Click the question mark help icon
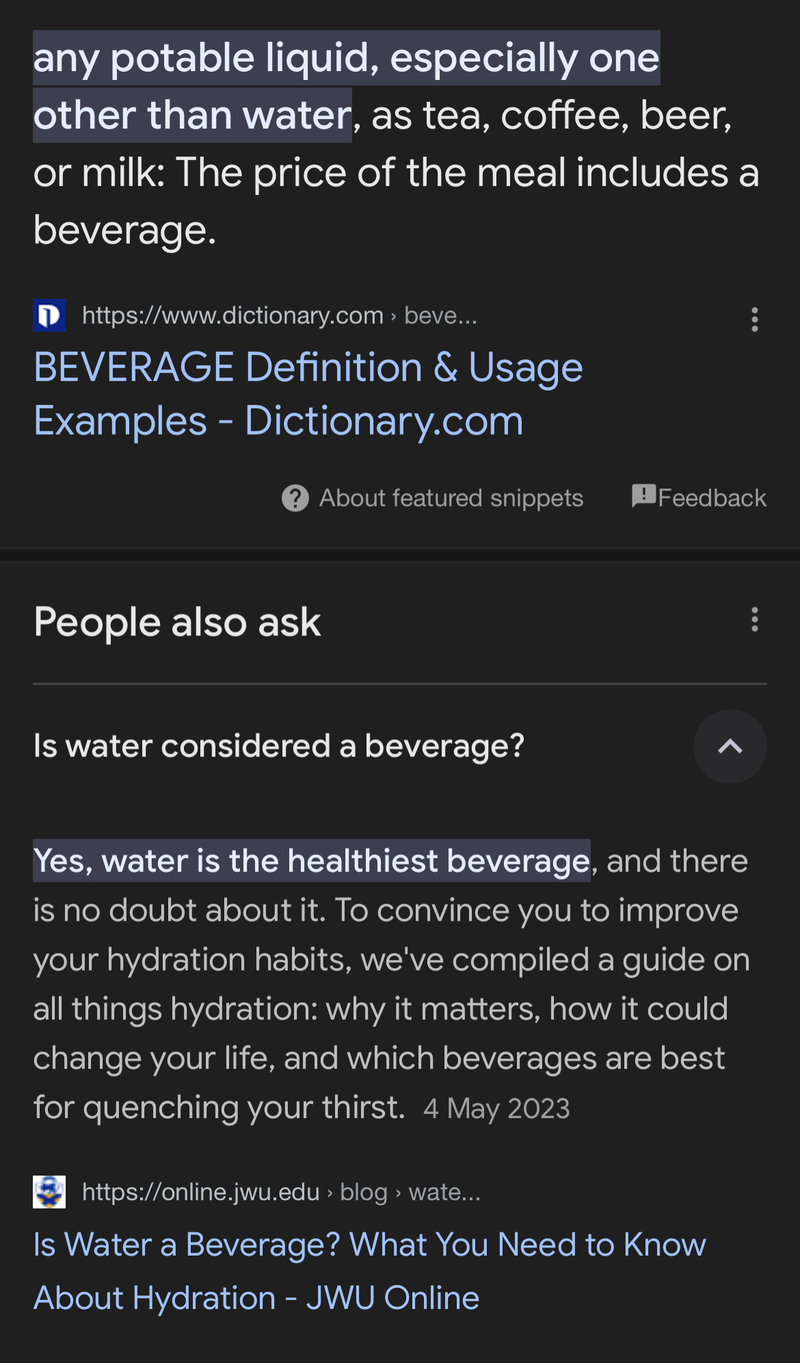The width and height of the screenshot is (800, 1363). coord(294,497)
